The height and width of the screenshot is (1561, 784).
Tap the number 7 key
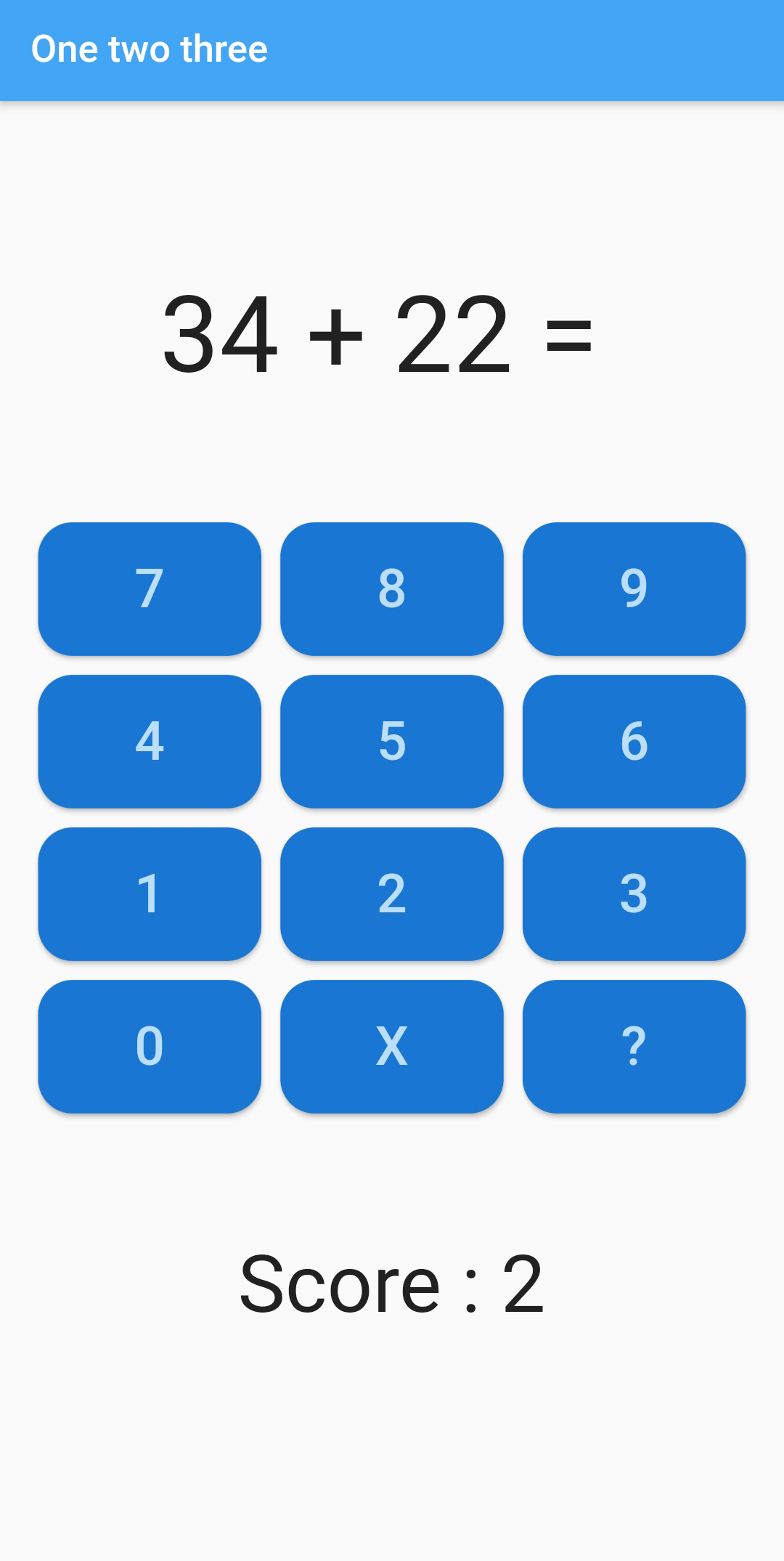[150, 588]
